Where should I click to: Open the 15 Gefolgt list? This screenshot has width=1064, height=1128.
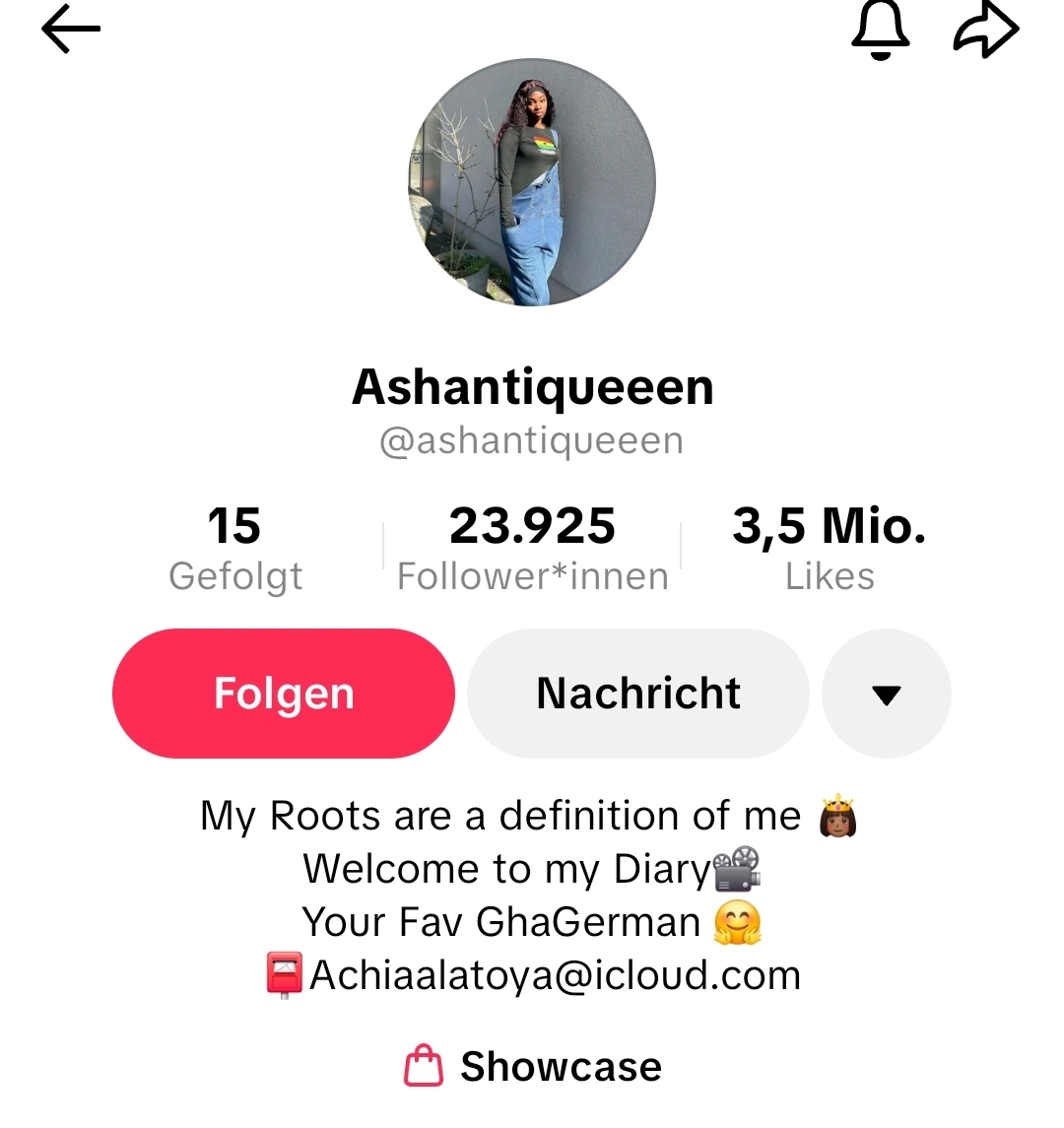coord(235,548)
